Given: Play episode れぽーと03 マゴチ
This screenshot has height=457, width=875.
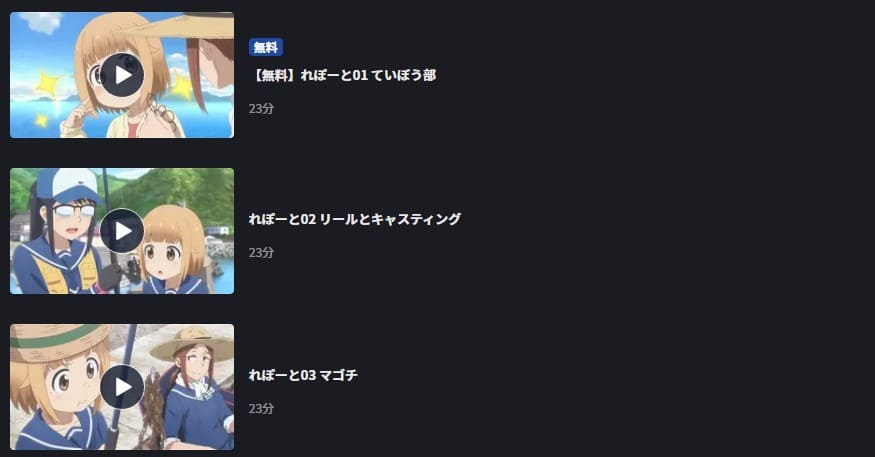Looking at the screenshot, I should tap(122, 387).
